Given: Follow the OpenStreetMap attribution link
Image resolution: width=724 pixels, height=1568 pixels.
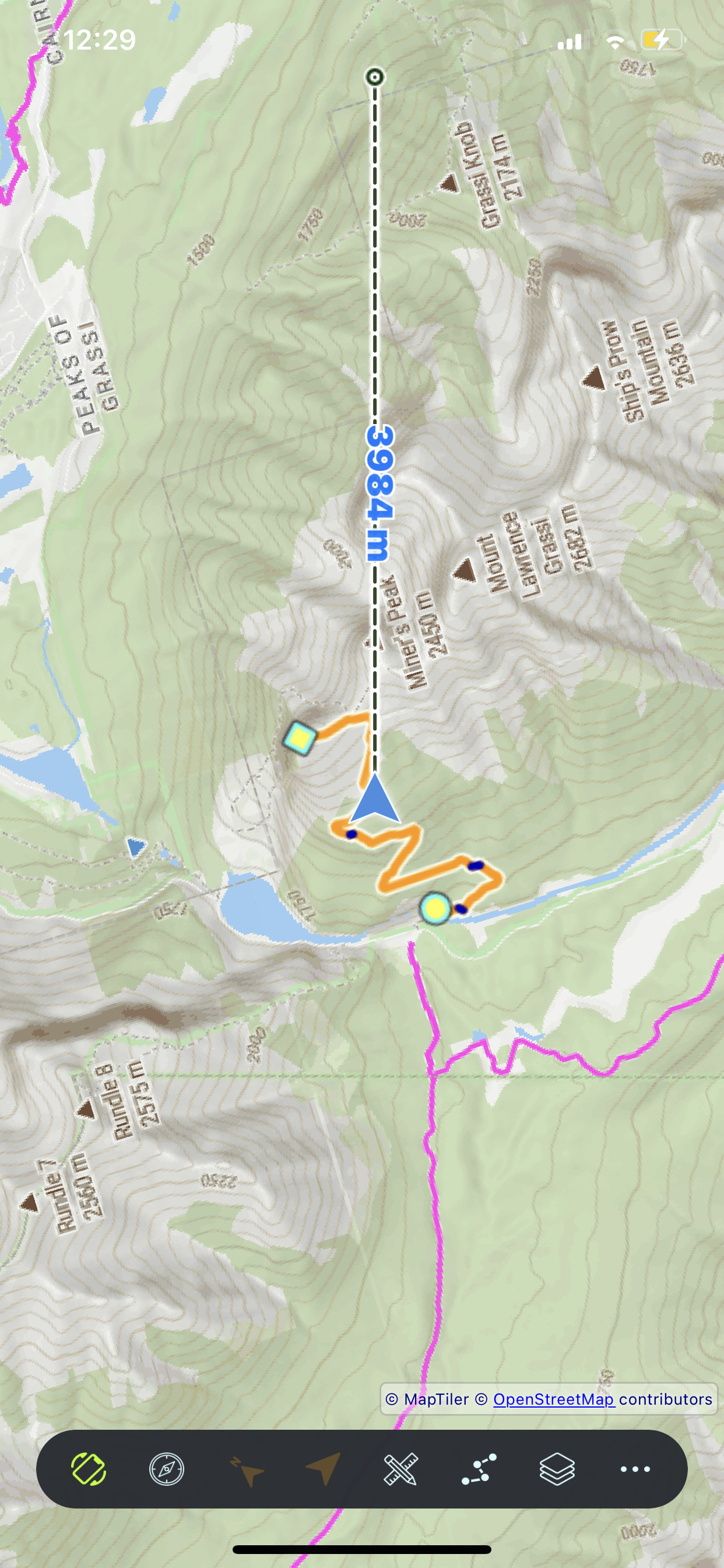Looking at the screenshot, I should (553, 1399).
